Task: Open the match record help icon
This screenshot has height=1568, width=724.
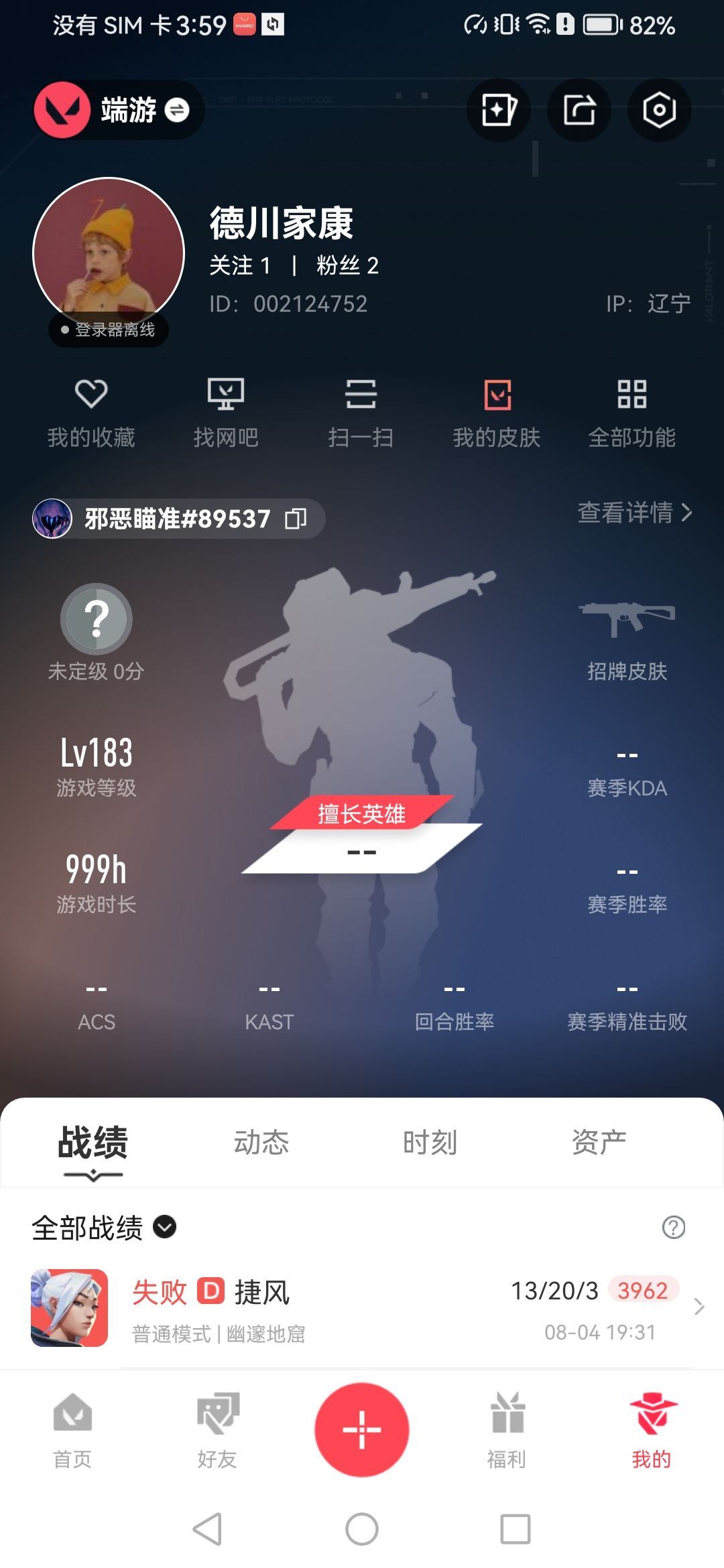Action: 673,1228
